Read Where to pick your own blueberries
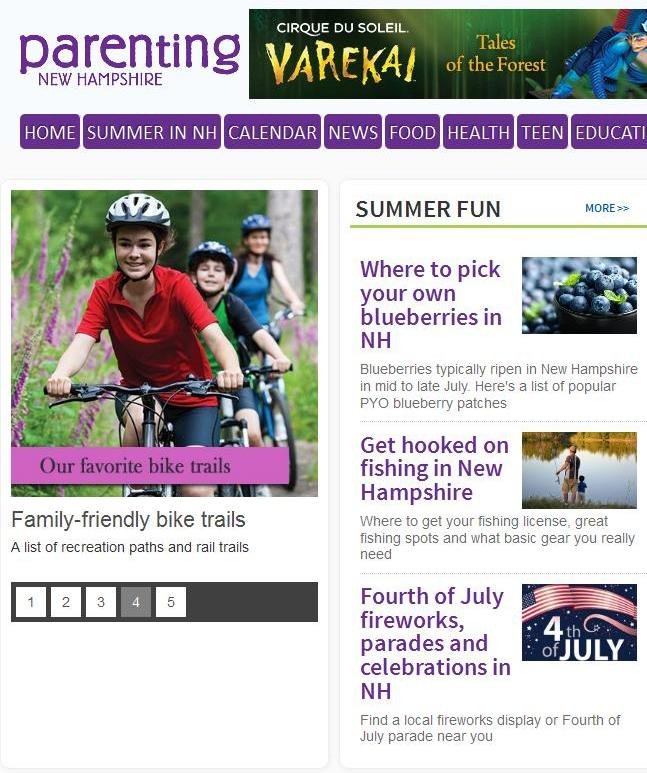The image size is (647, 773). coord(430,304)
